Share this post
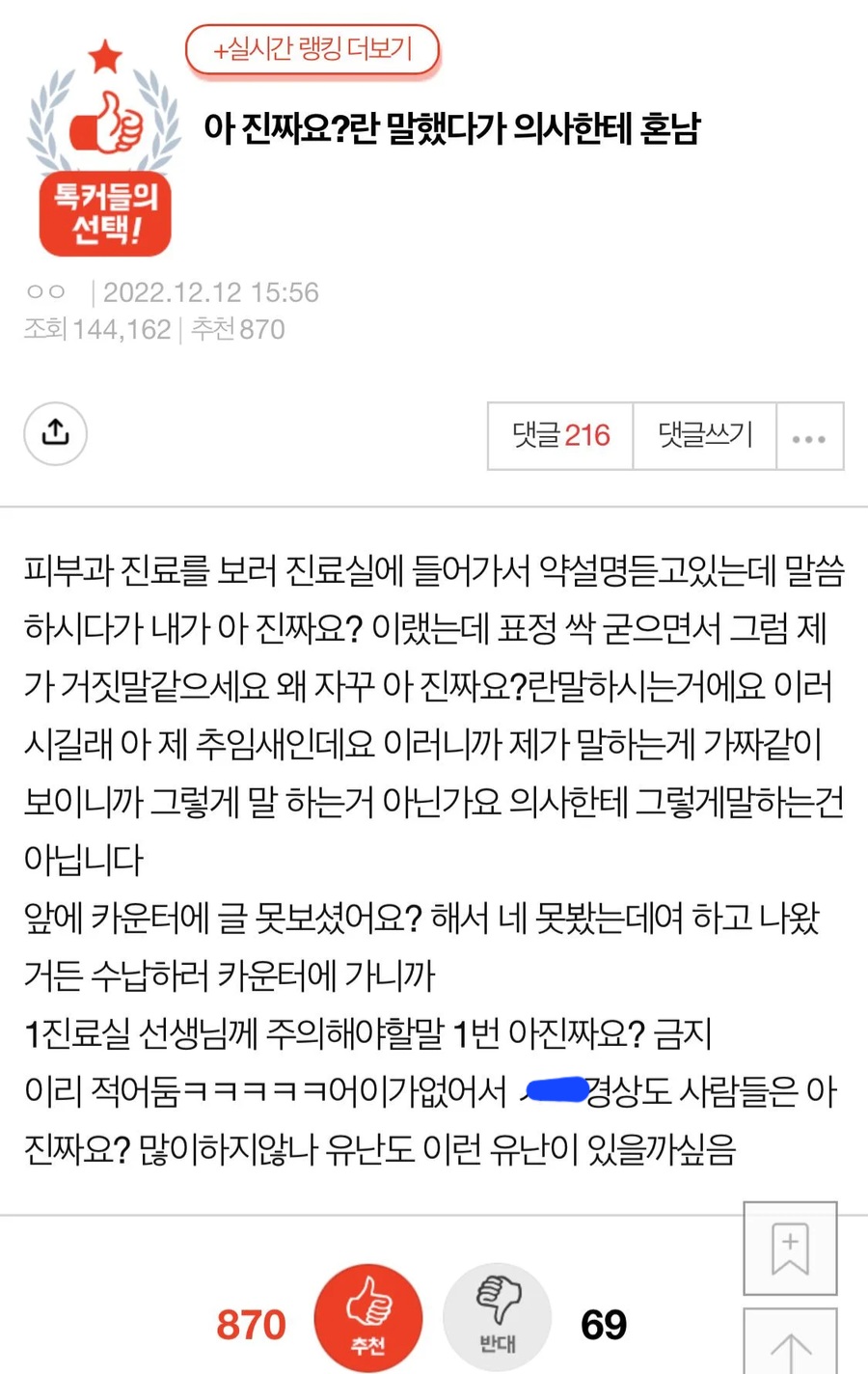This screenshot has width=868, height=1374. [x=55, y=433]
